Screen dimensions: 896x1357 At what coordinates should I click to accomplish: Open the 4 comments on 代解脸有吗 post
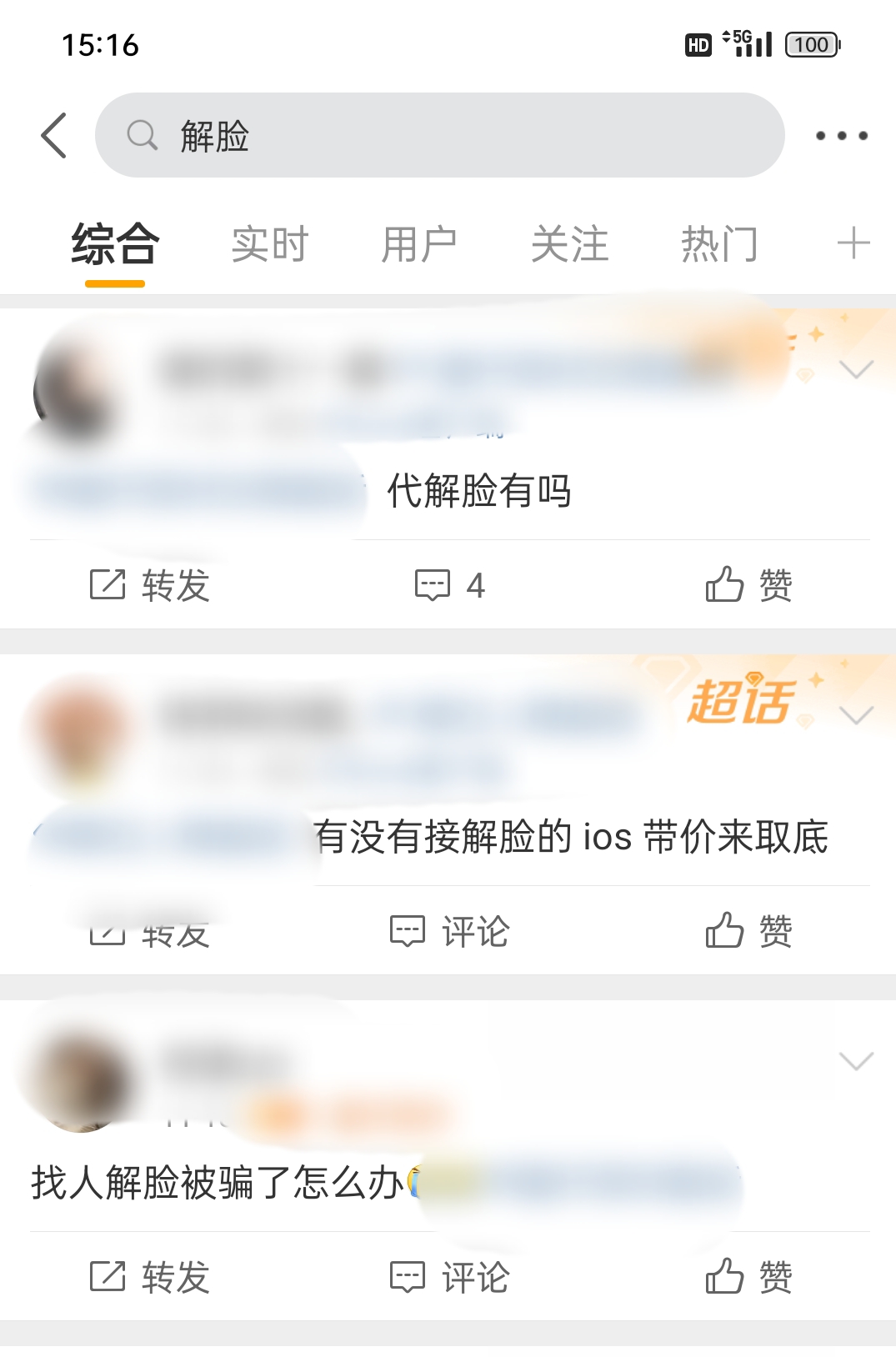point(450,585)
